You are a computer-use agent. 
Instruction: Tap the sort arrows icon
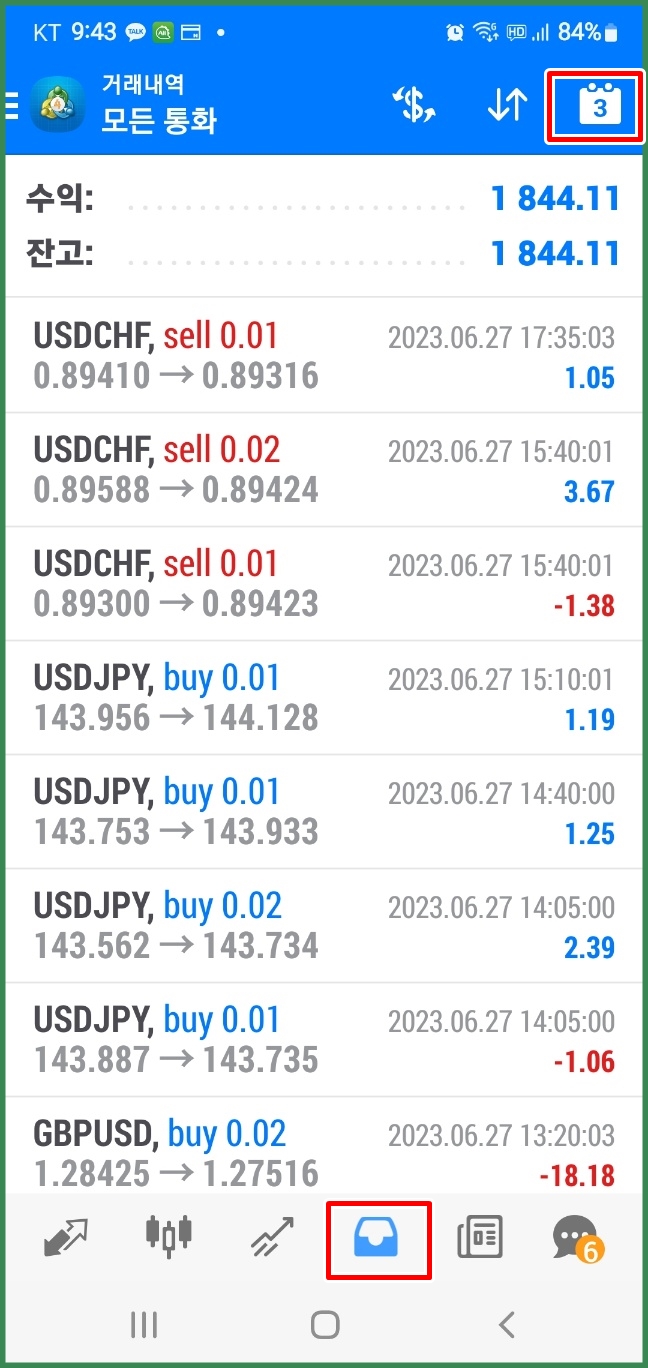(x=507, y=106)
